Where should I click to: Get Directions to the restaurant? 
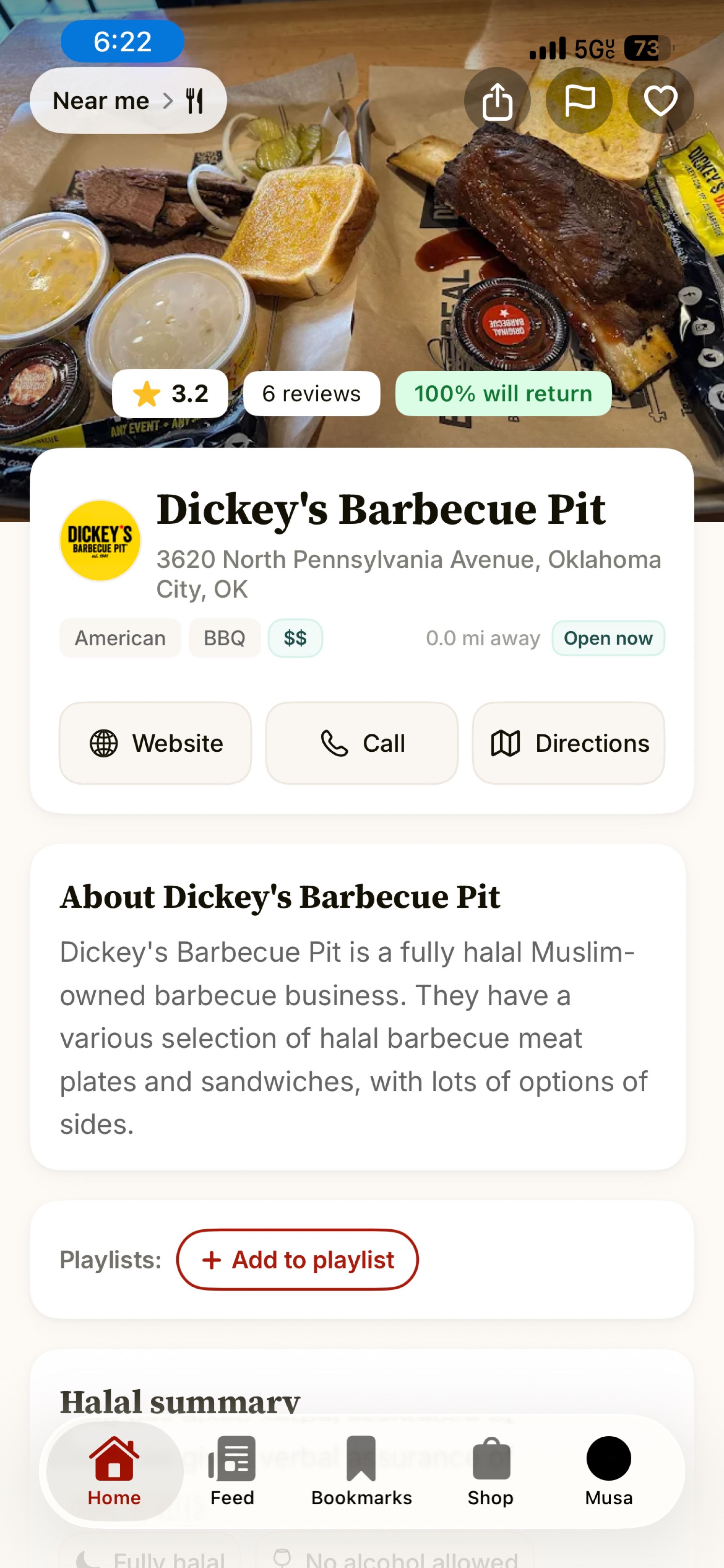click(568, 743)
